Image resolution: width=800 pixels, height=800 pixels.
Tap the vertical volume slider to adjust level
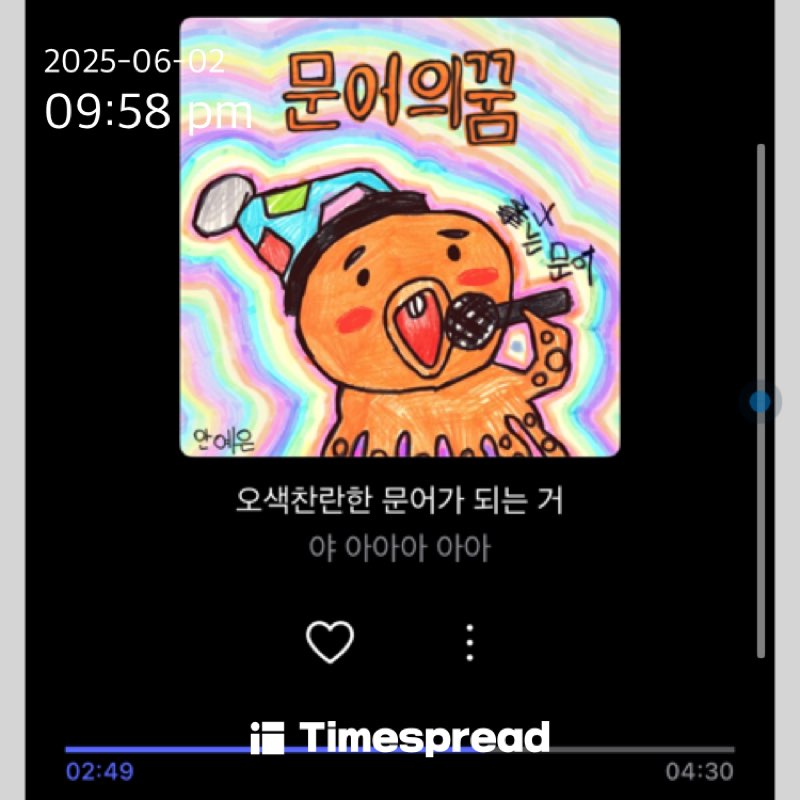pos(761,402)
